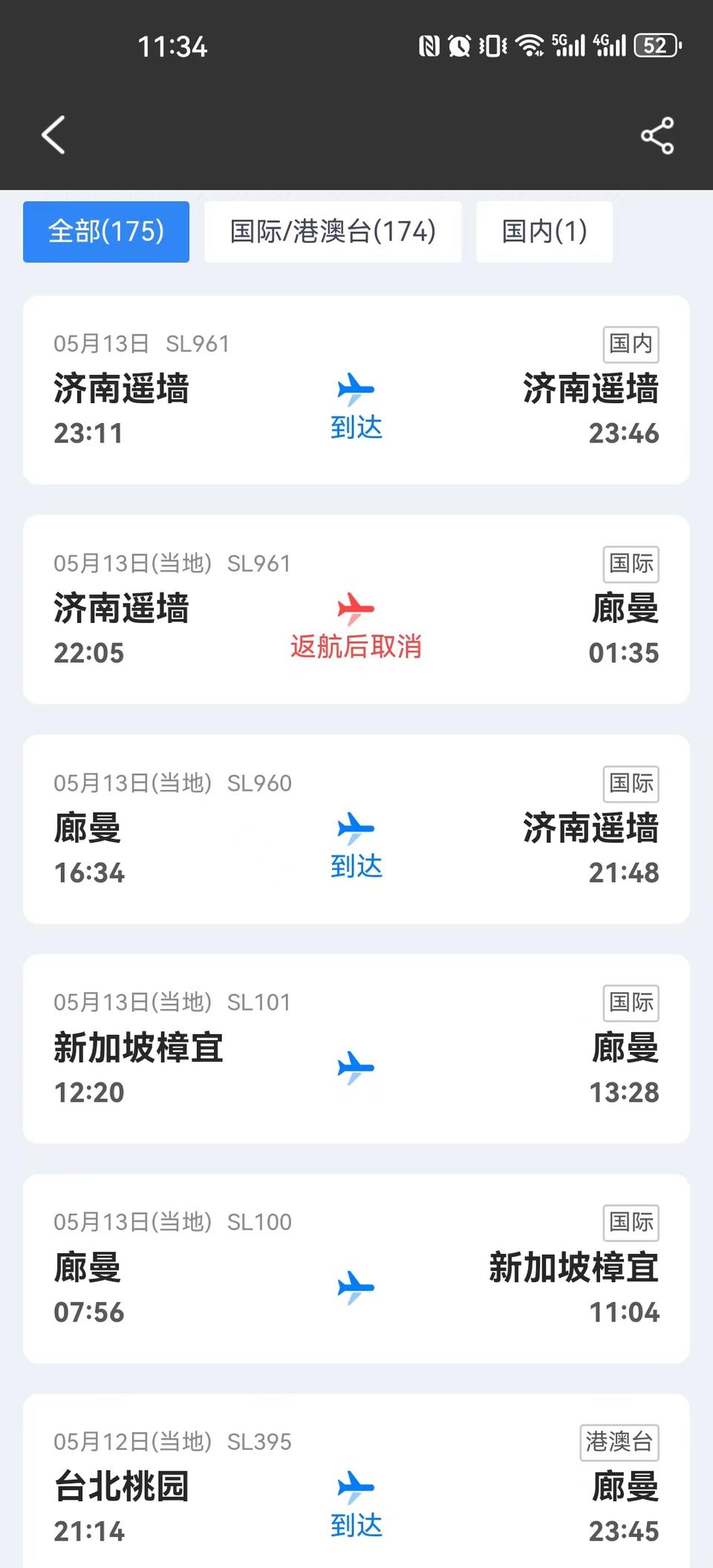Viewport: 713px width, 1568px height.
Task: Switch to the 国内(1) tab
Action: coord(544,232)
